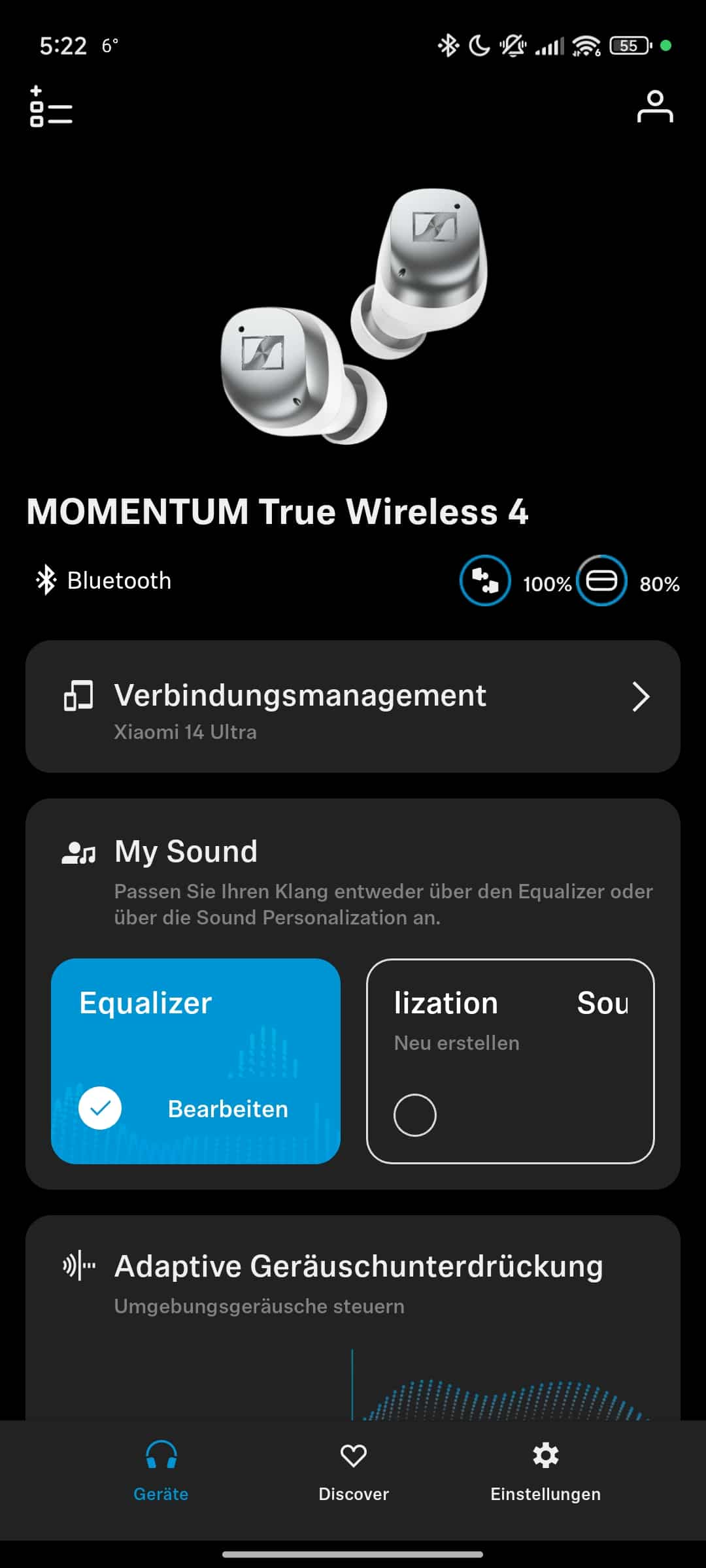Open Verbindungsmanagement connection settings

[353, 707]
